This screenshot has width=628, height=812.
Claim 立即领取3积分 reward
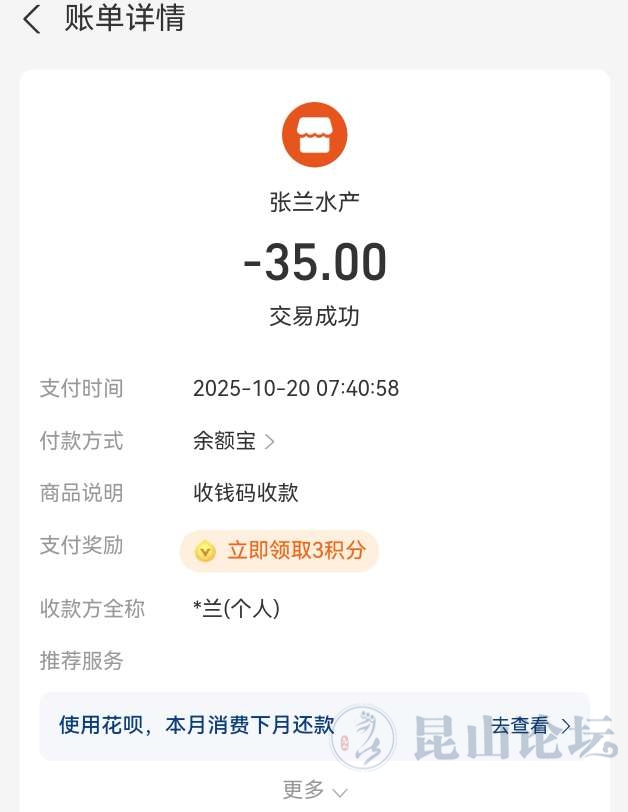coord(280,551)
